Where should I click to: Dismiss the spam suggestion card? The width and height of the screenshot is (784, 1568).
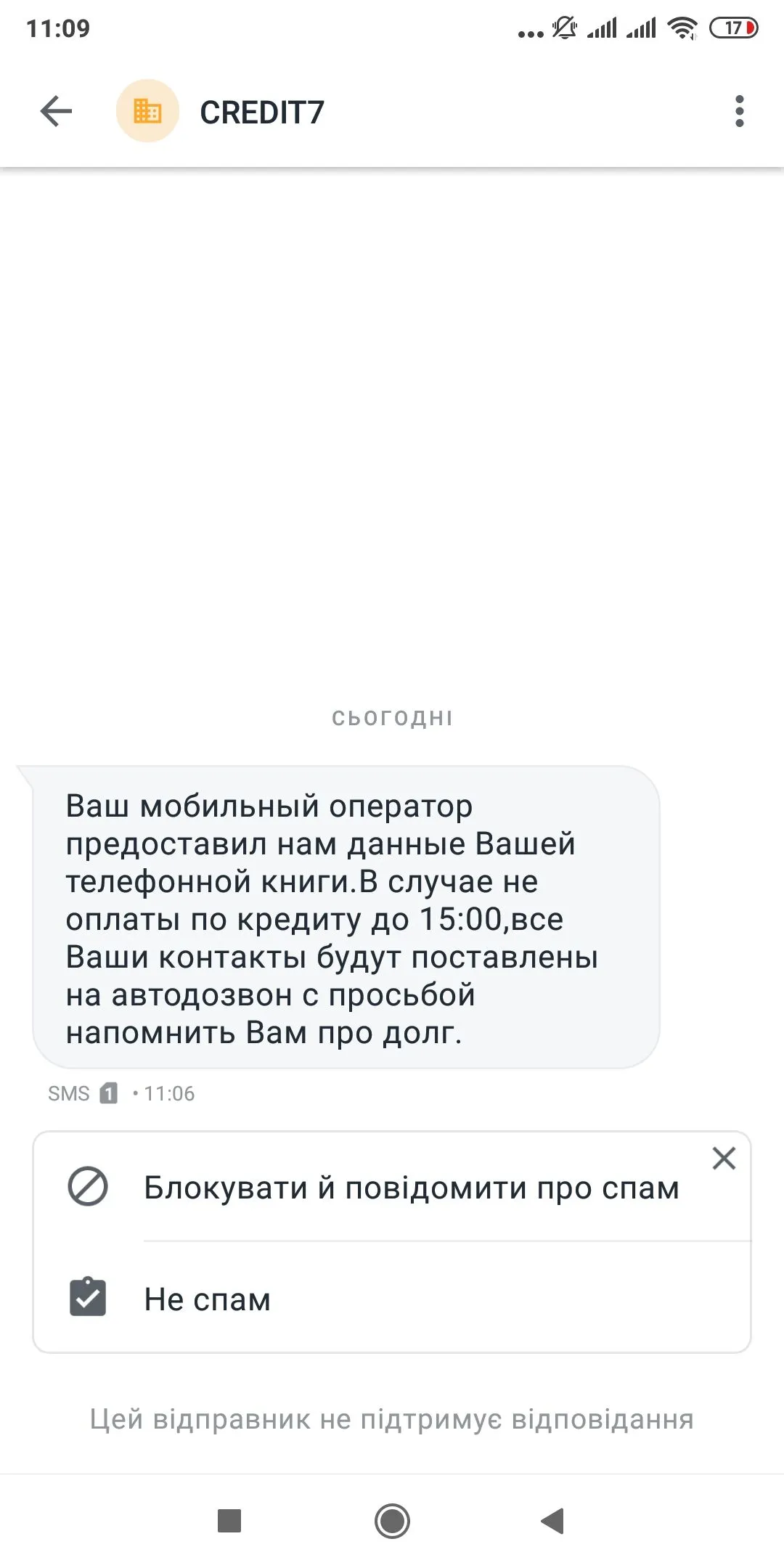724,1159
